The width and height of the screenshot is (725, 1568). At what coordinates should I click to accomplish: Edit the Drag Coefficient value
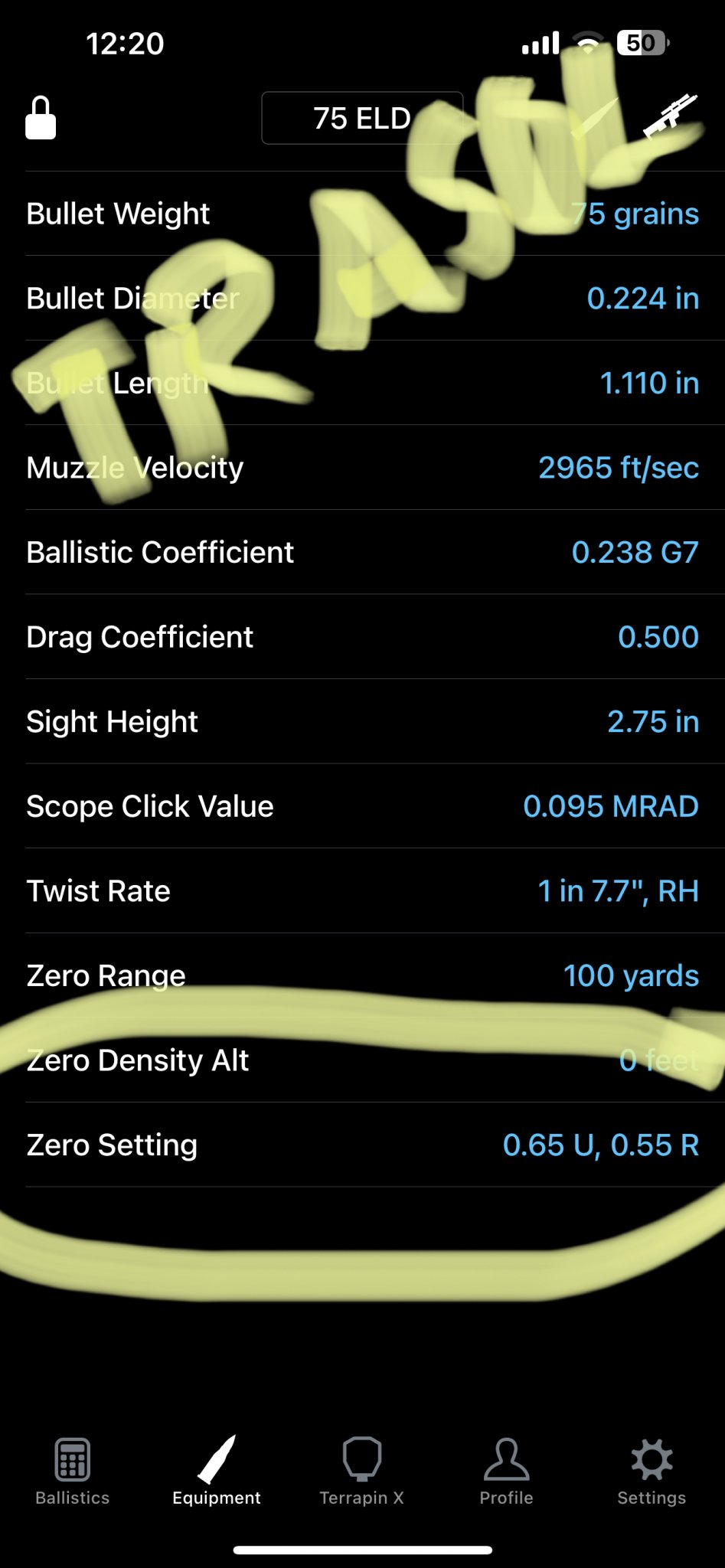658,637
